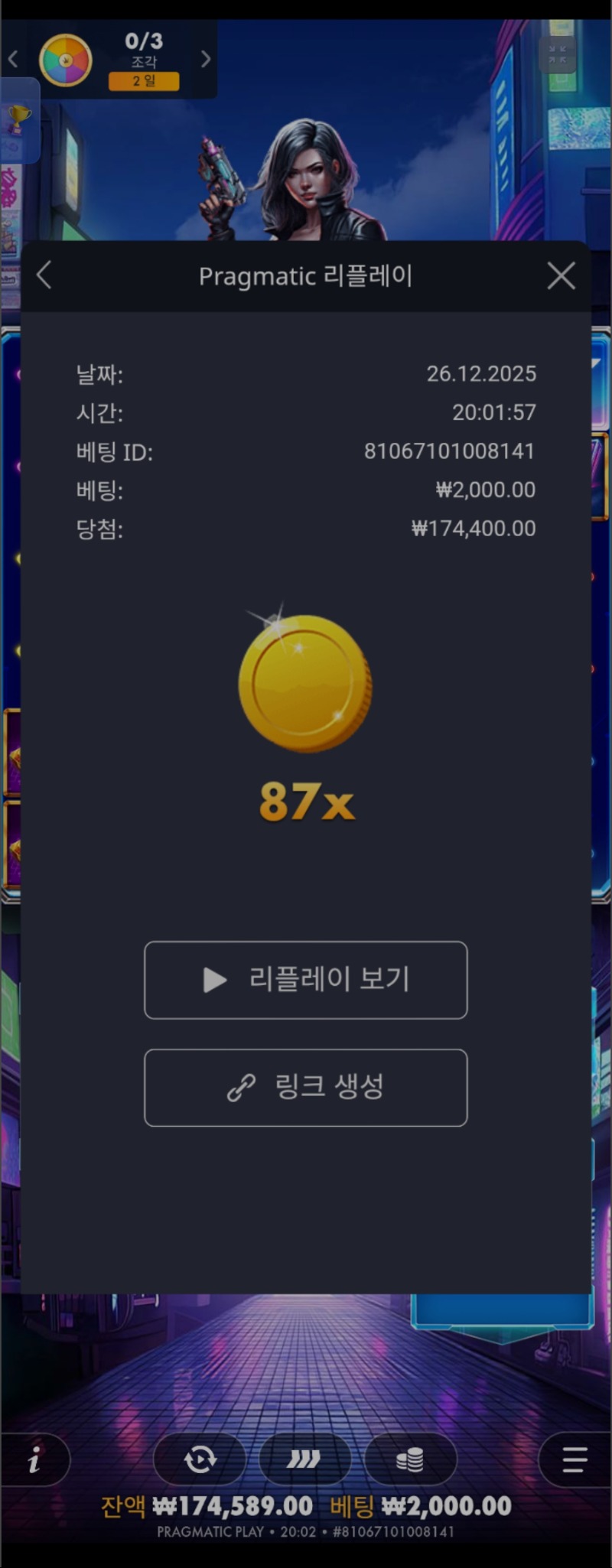The image size is (612, 1568).
Task: Tap 링크 생성 to generate a link
Action: (305, 1087)
